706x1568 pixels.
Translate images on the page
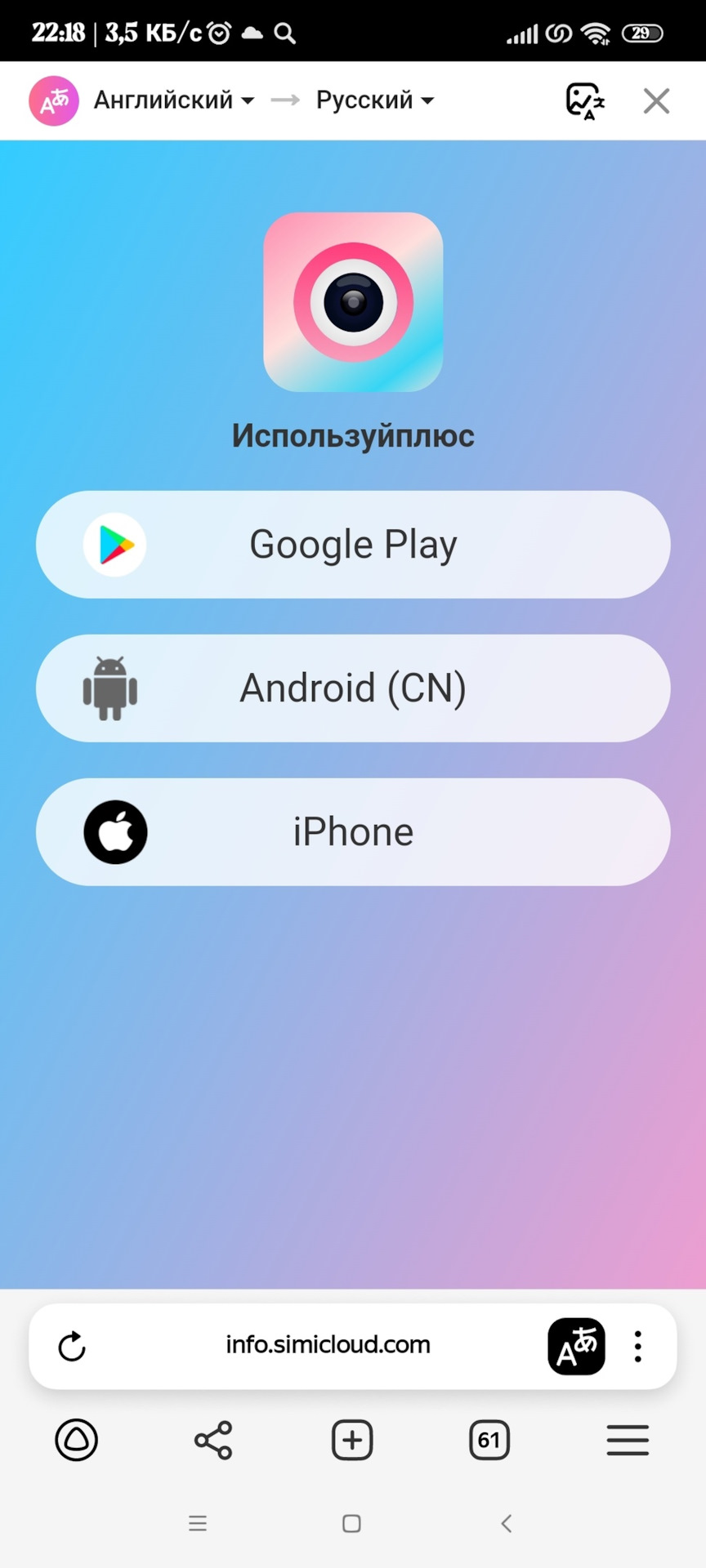point(585,101)
